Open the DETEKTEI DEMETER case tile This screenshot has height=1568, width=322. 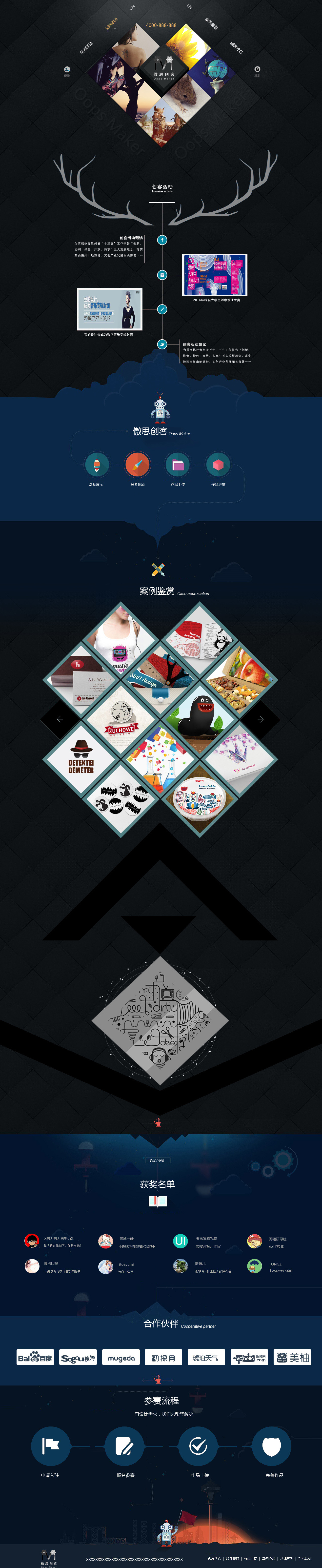pyautogui.click(x=81, y=759)
